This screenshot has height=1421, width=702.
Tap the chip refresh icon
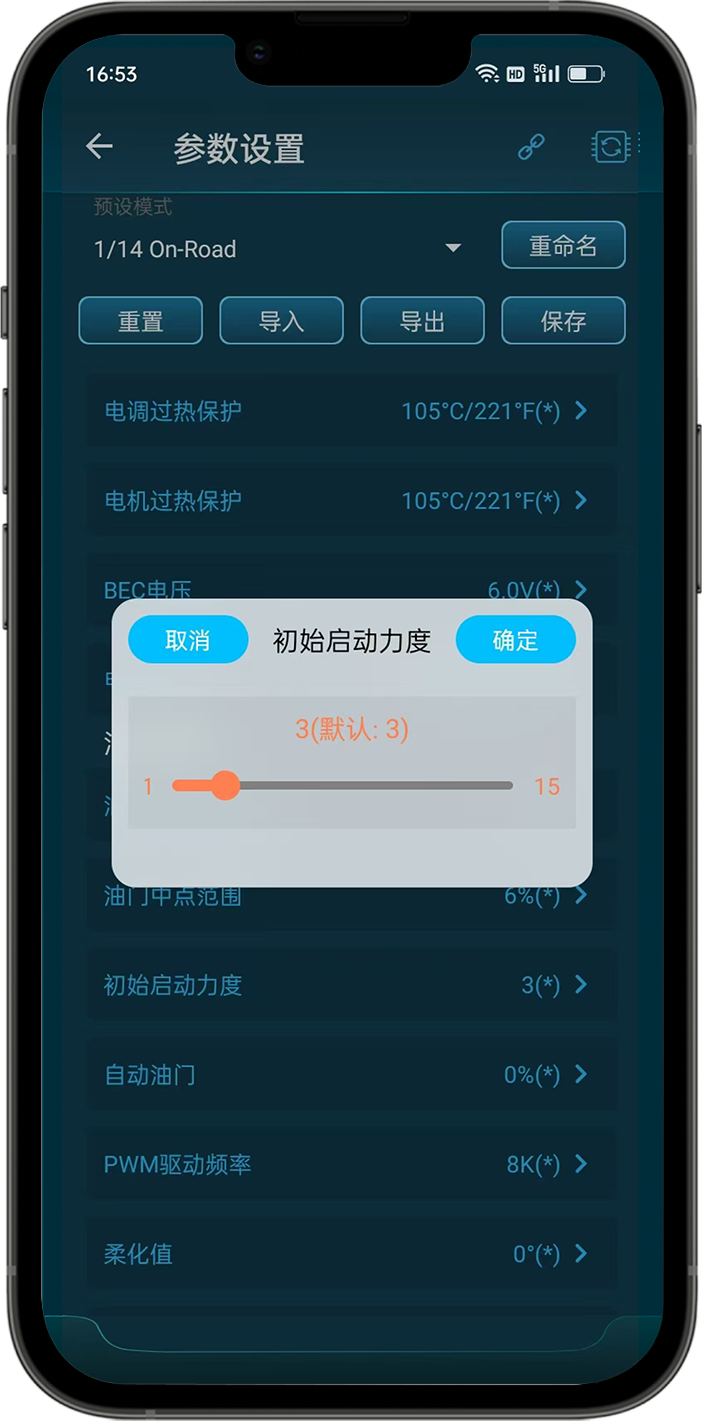[x=610, y=148]
